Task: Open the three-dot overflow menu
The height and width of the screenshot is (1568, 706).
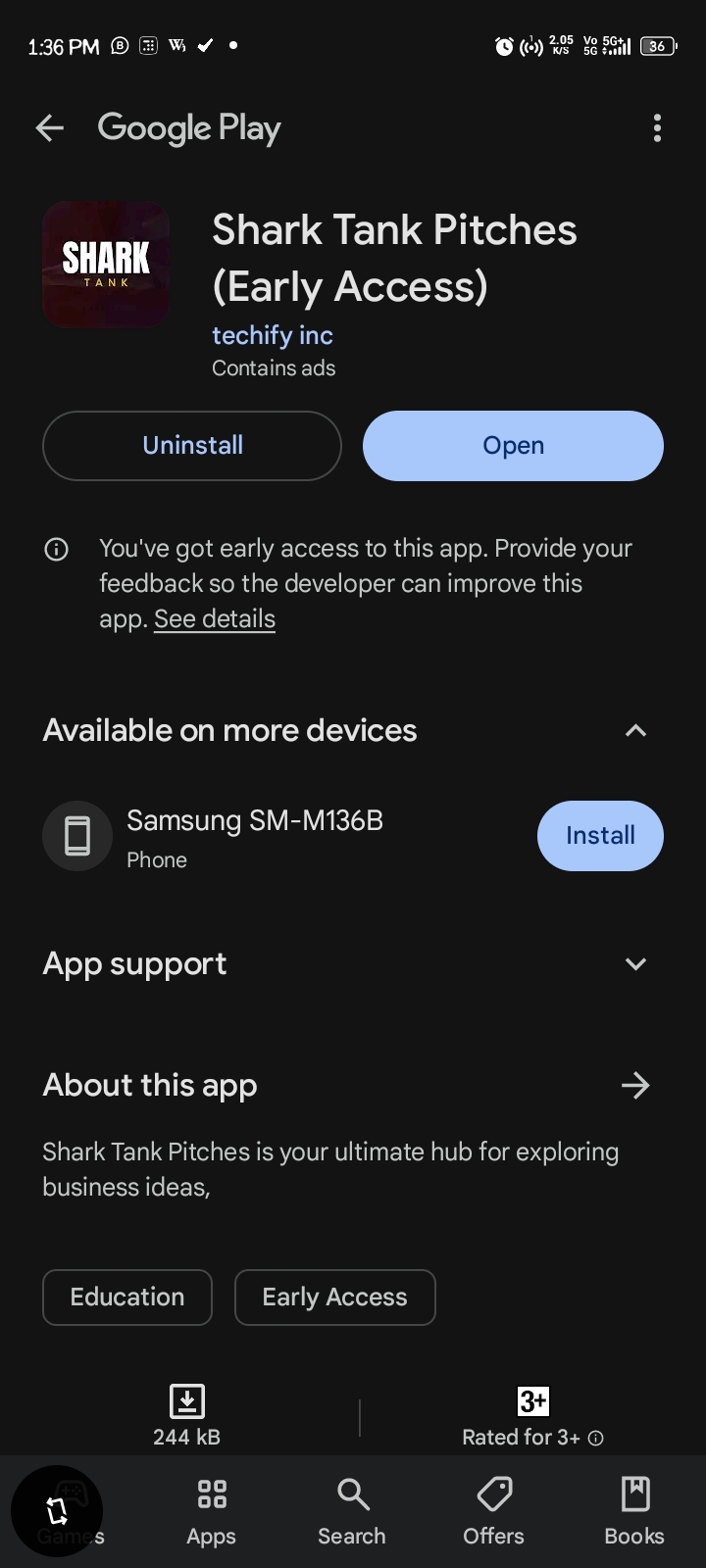Action: click(657, 128)
